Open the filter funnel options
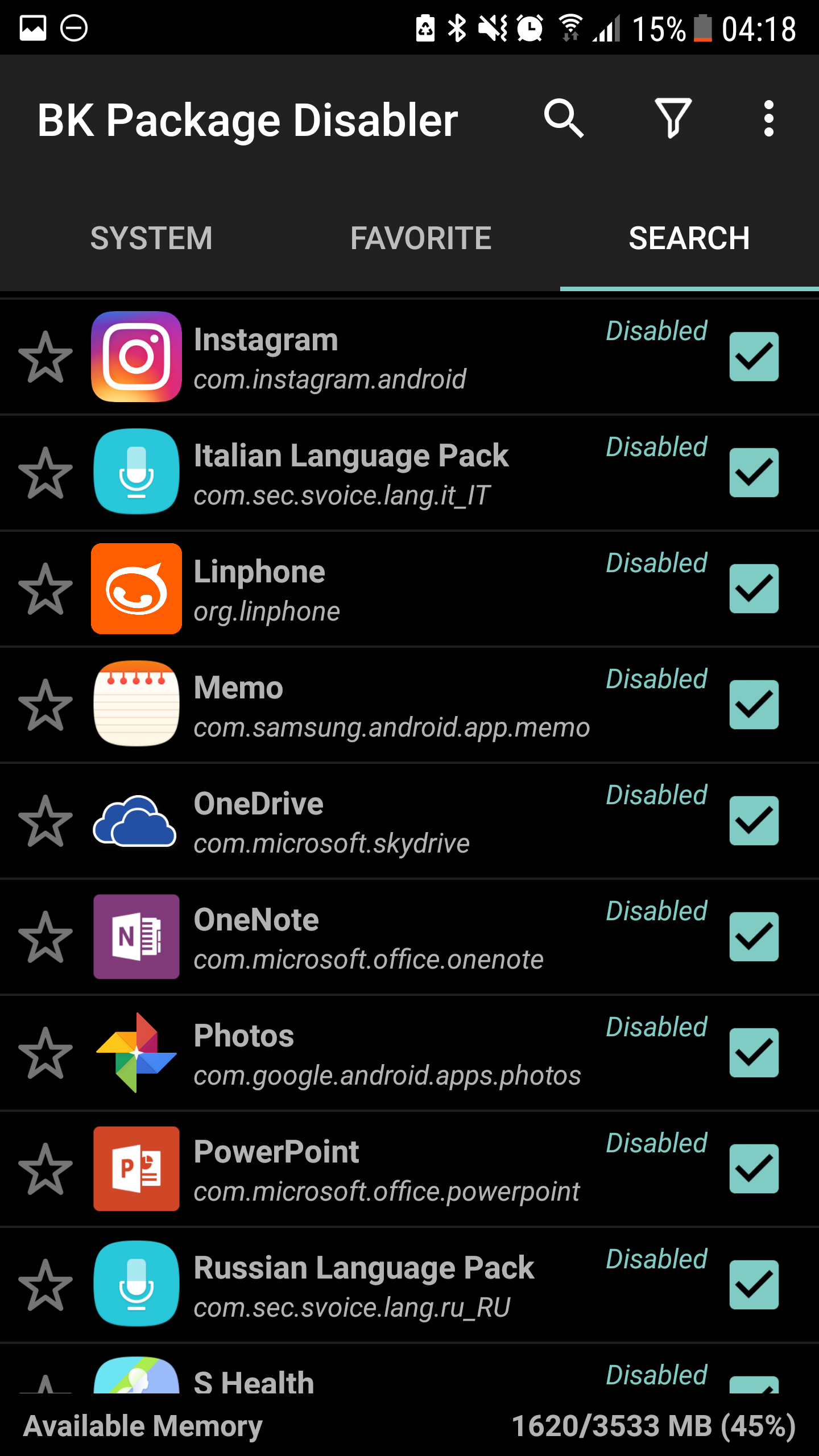This screenshot has height=1456, width=819. [673, 118]
